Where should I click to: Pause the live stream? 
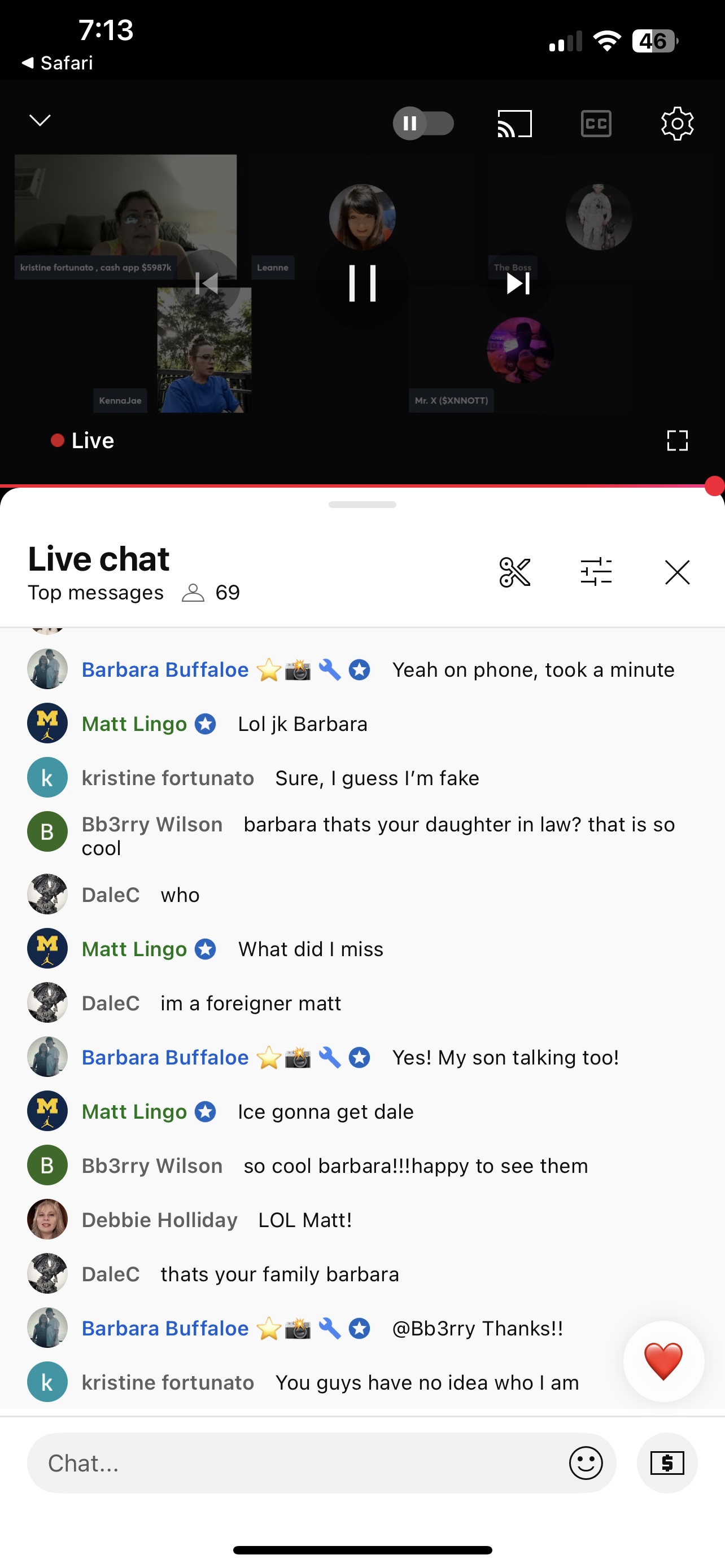pos(362,283)
